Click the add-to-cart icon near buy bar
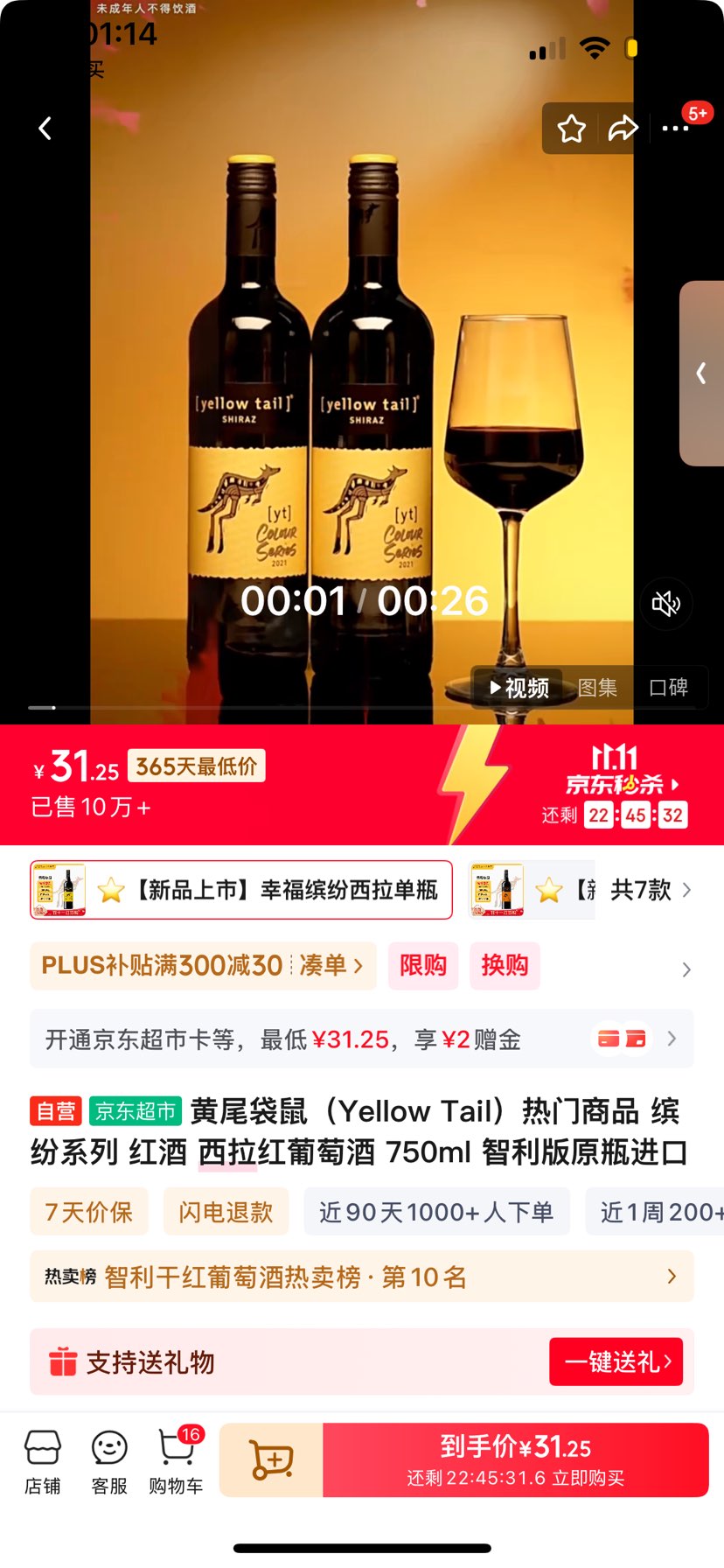 (x=270, y=1459)
